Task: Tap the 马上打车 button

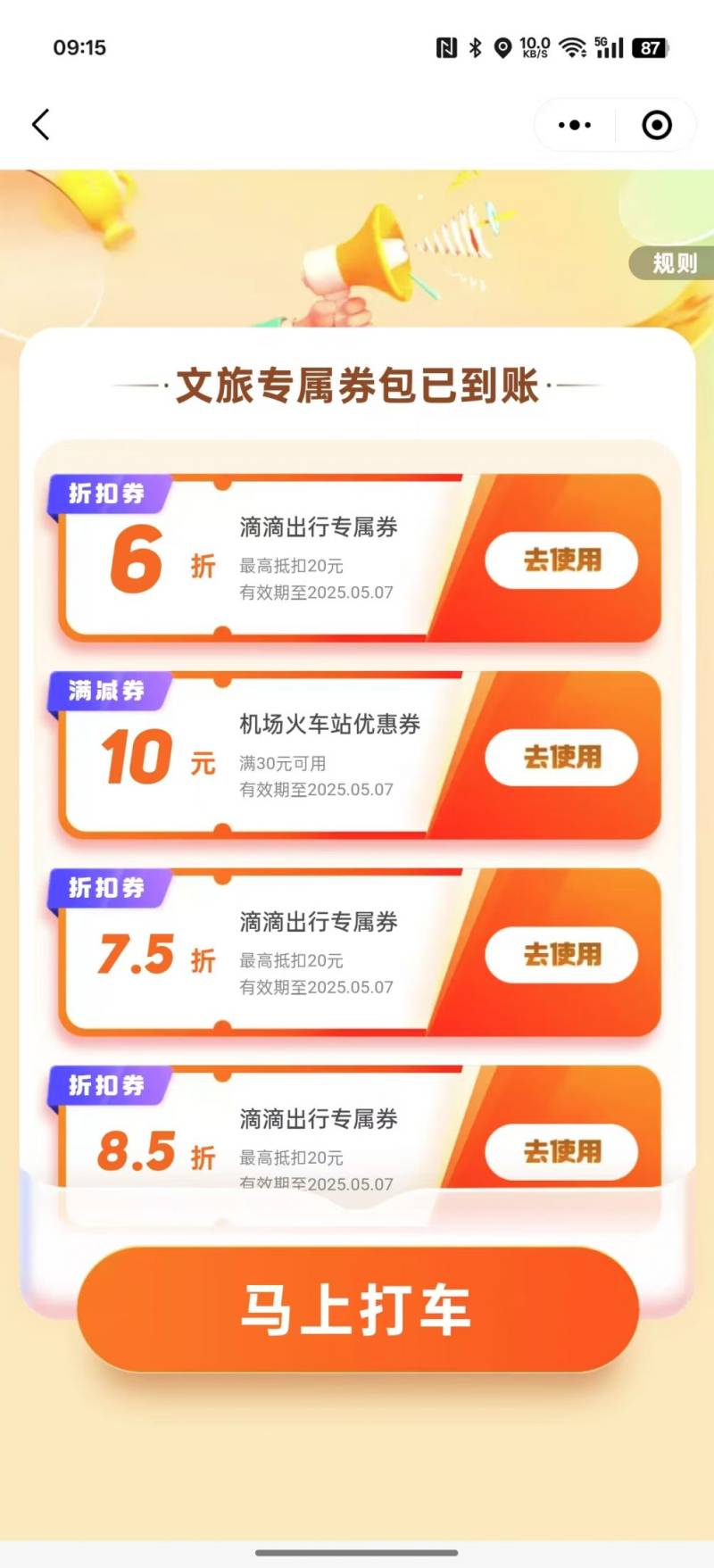Action: (358, 1309)
